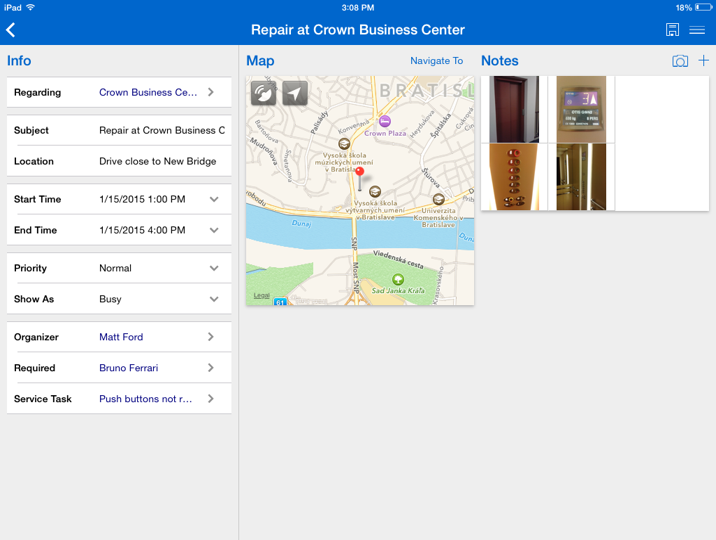The image size is (716, 540).
Task: Tap Navigate To link above map
Action: click(x=436, y=61)
